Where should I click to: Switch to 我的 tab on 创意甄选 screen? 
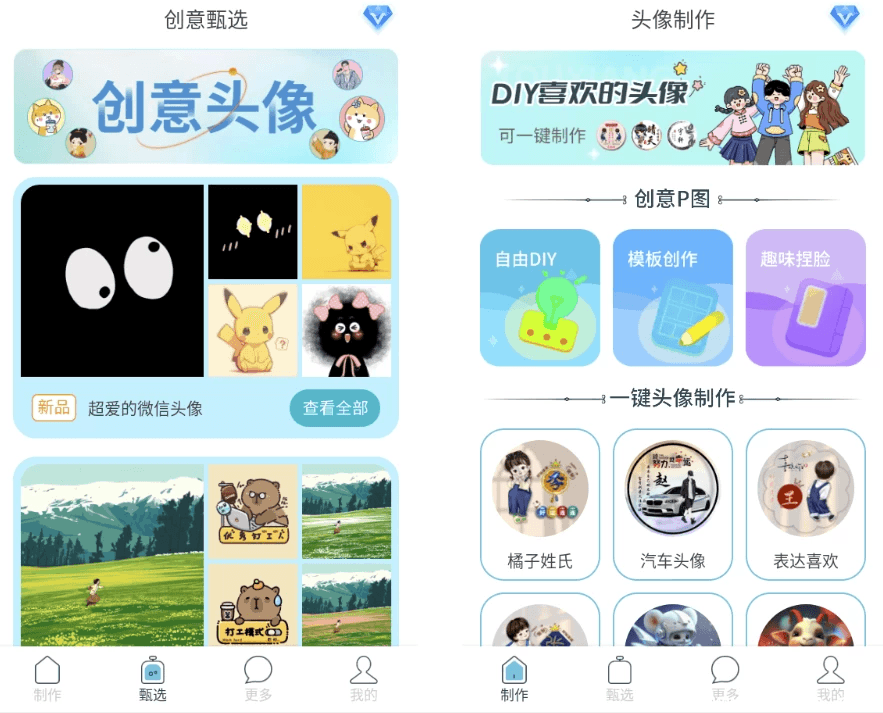pyautogui.click(x=364, y=679)
